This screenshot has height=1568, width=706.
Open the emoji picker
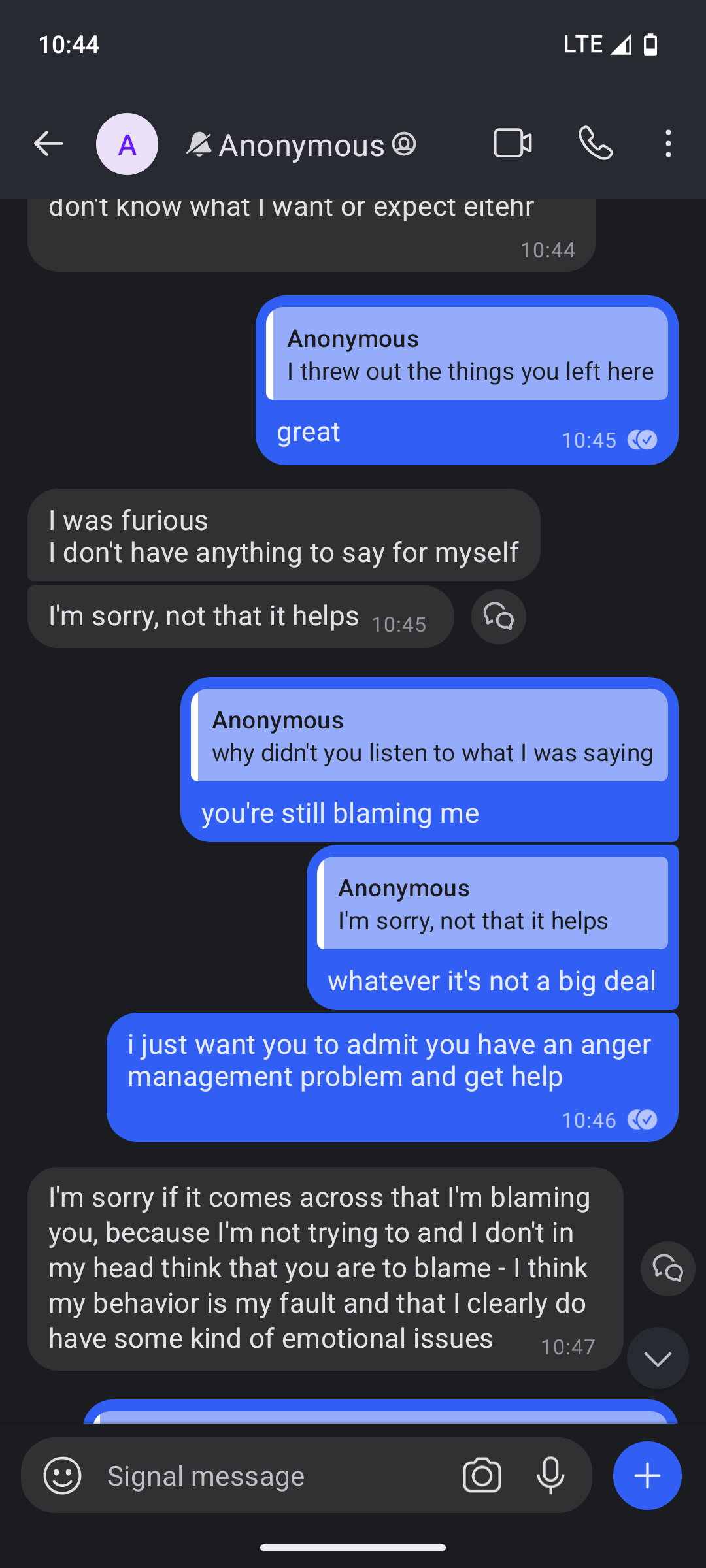pos(63,1475)
